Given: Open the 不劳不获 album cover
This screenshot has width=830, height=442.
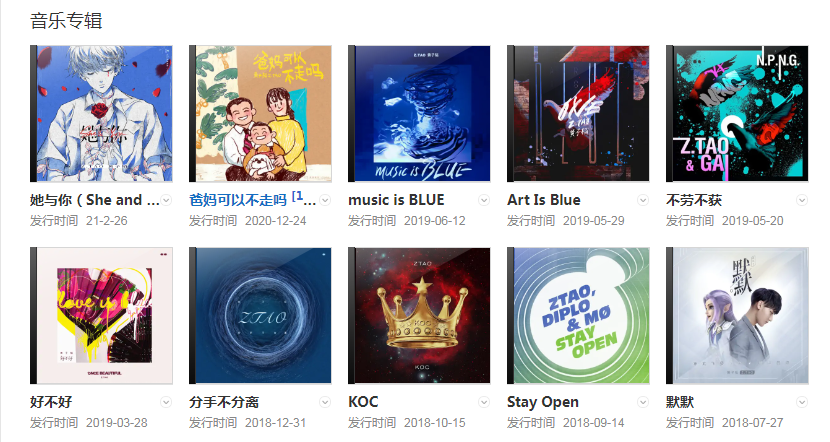Looking at the screenshot, I should click(x=737, y=113).
